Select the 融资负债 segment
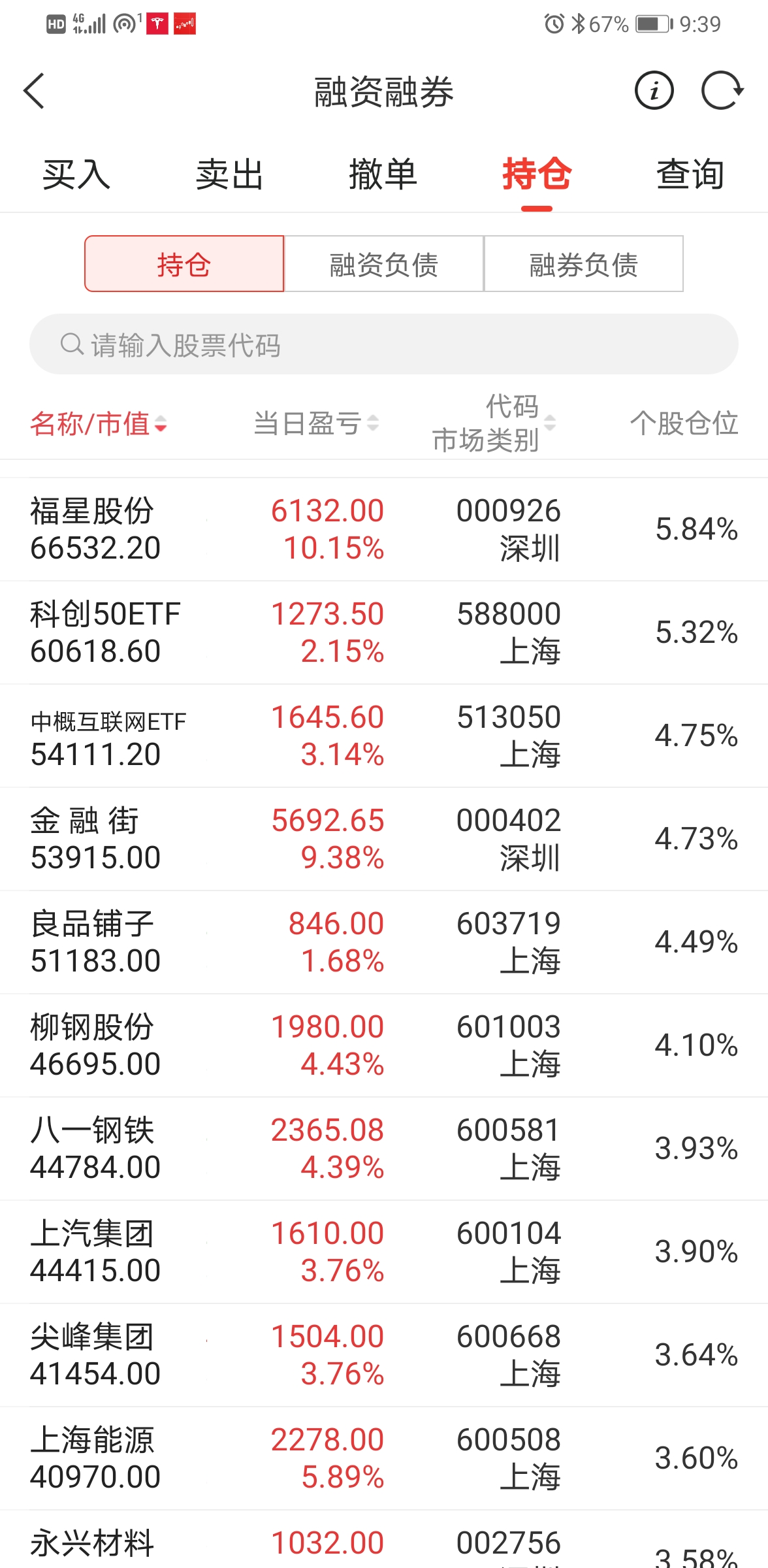This screenshot has width=768, height=1568. click(384, 264)
